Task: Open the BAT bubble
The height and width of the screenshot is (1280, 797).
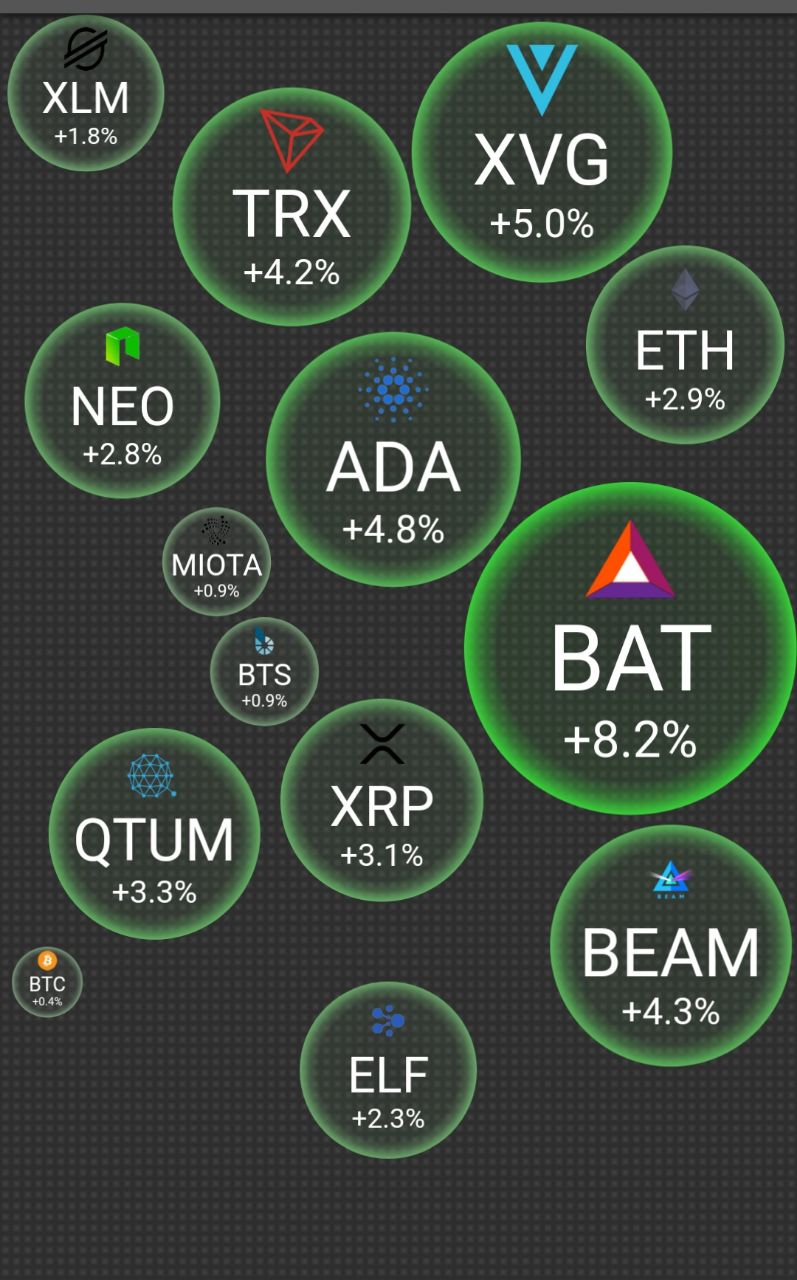Action: (x=630, y=649)
